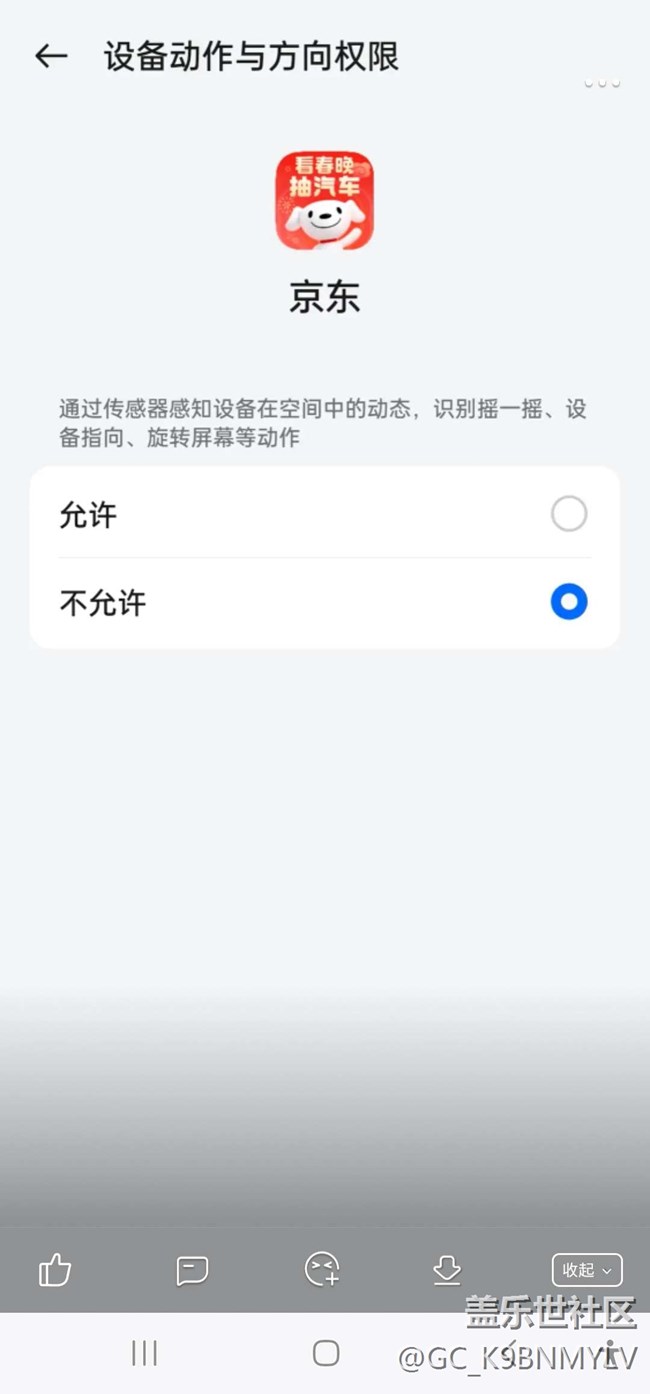Go back using the top arrow
The width and height of the screenshot is (650, 1394).
click(x=51, y=57)
